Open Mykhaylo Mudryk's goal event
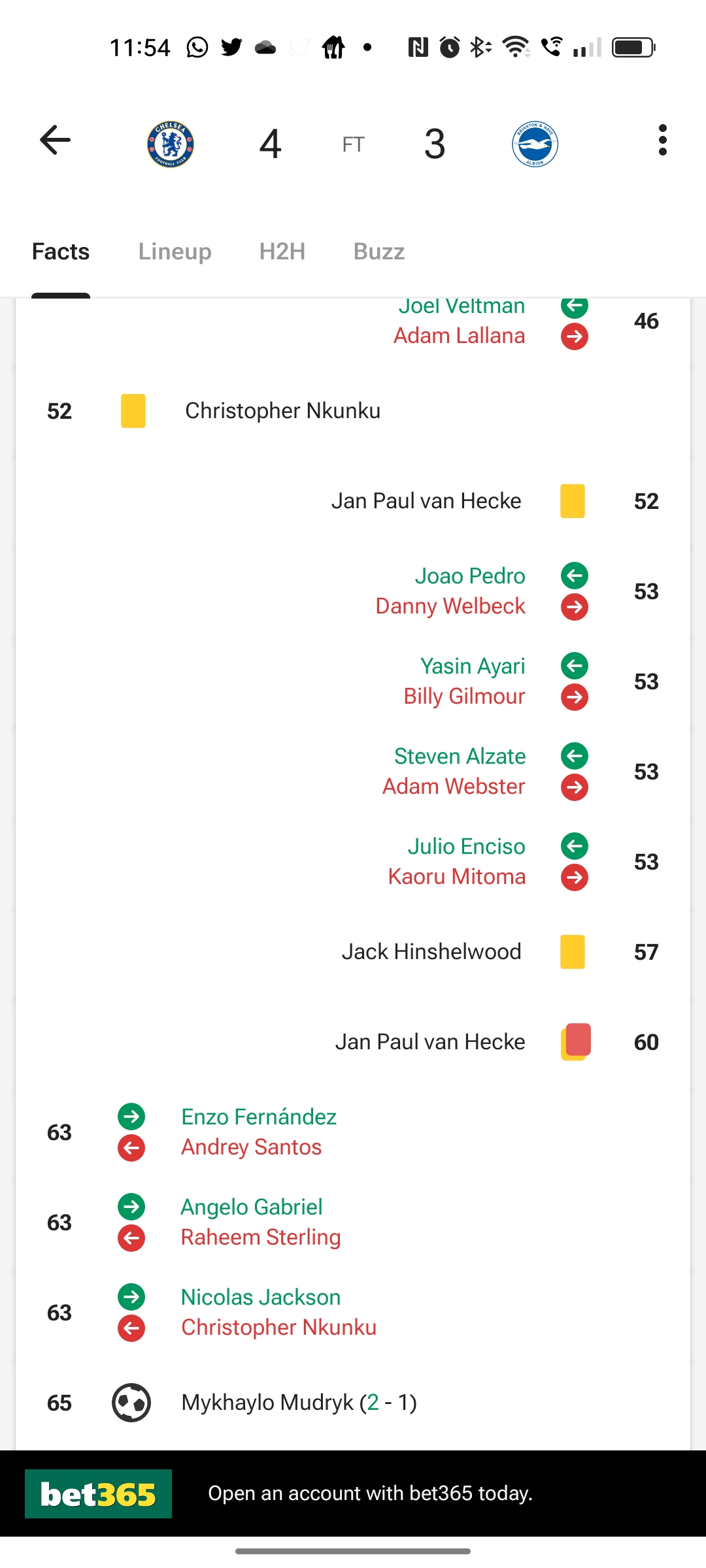 tap(353, 1403)
